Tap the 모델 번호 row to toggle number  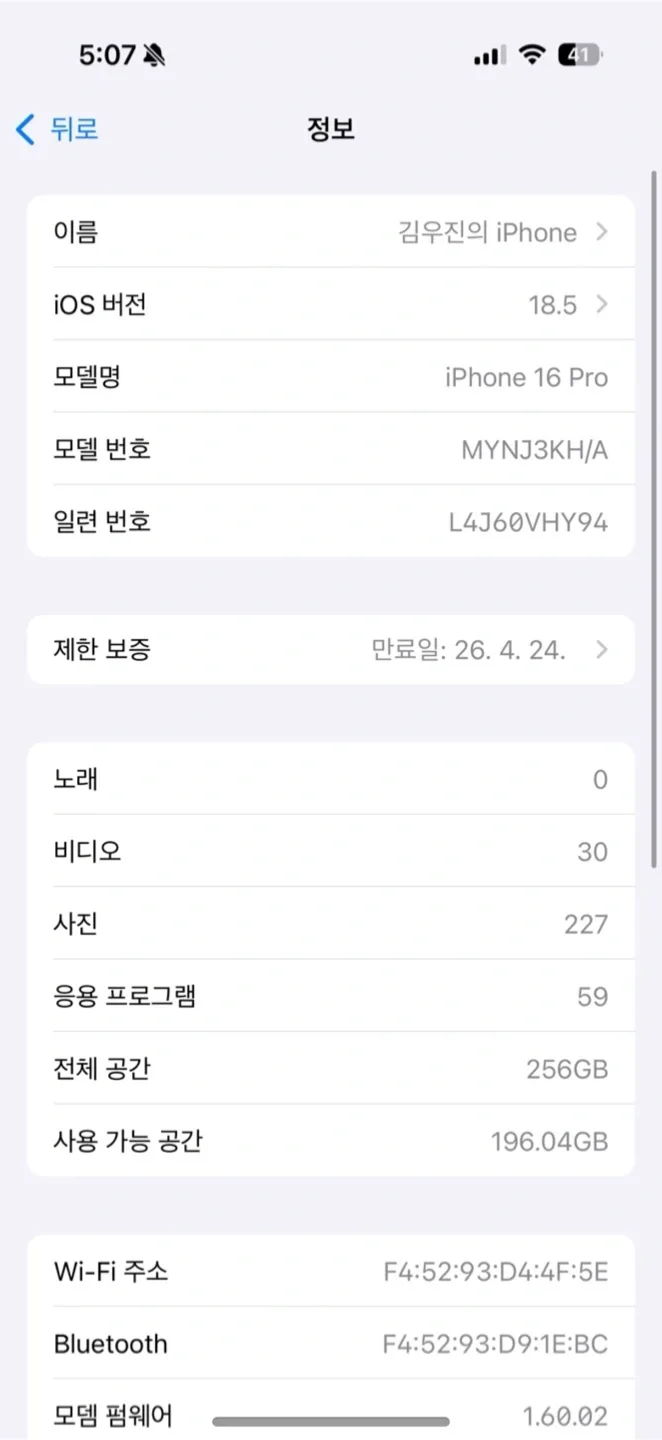point(330,449)
